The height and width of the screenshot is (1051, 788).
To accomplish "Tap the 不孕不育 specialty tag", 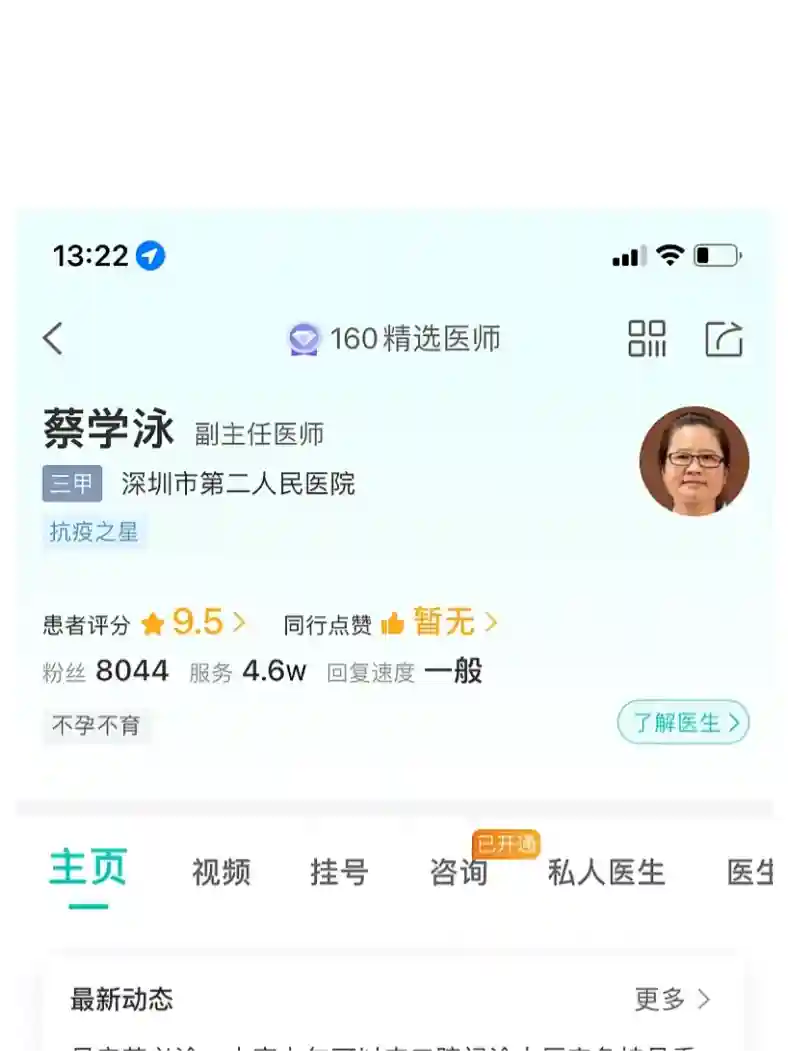I will pyautogui.click(x=96, y=725).
